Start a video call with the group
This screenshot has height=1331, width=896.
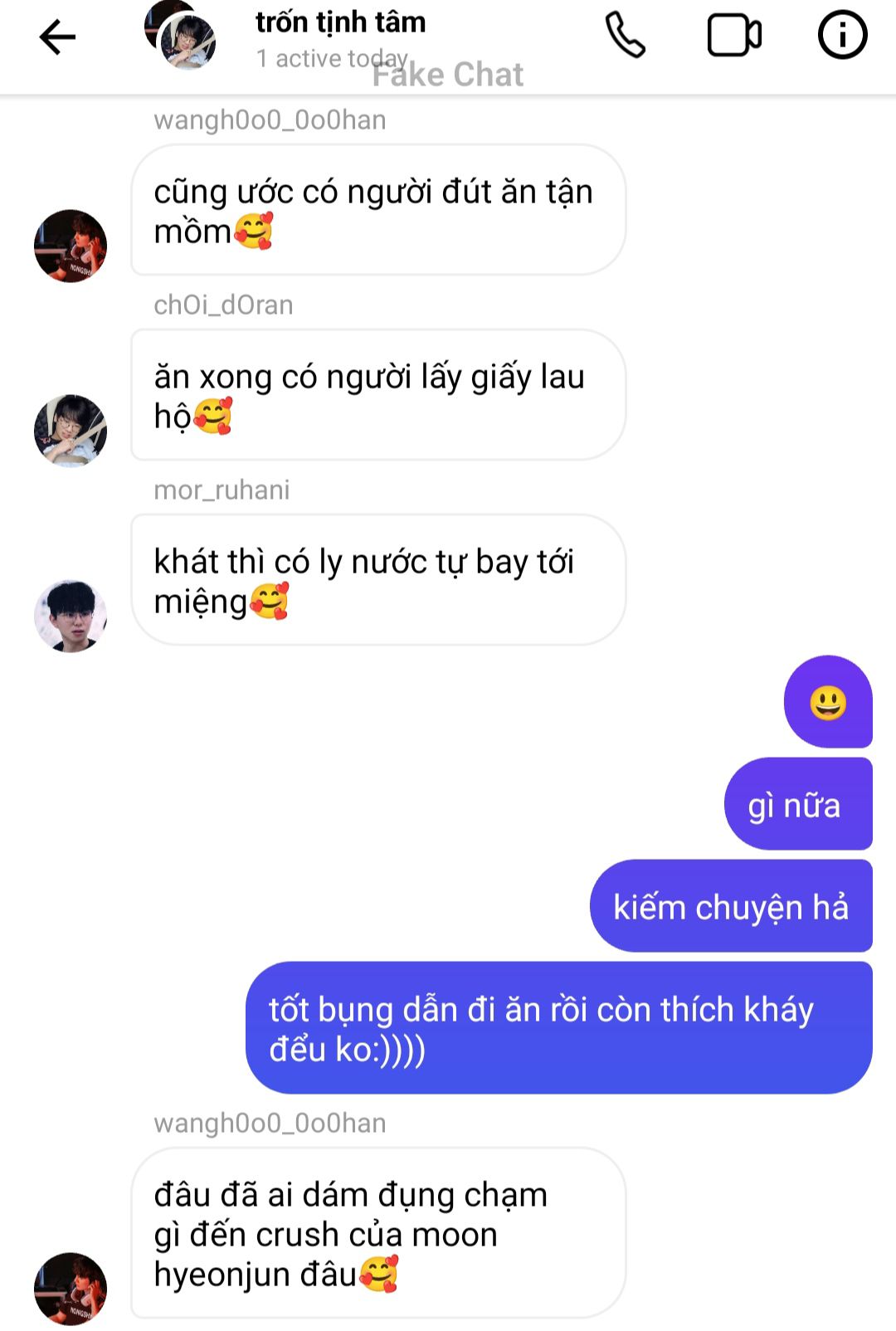tap(734, 37)
